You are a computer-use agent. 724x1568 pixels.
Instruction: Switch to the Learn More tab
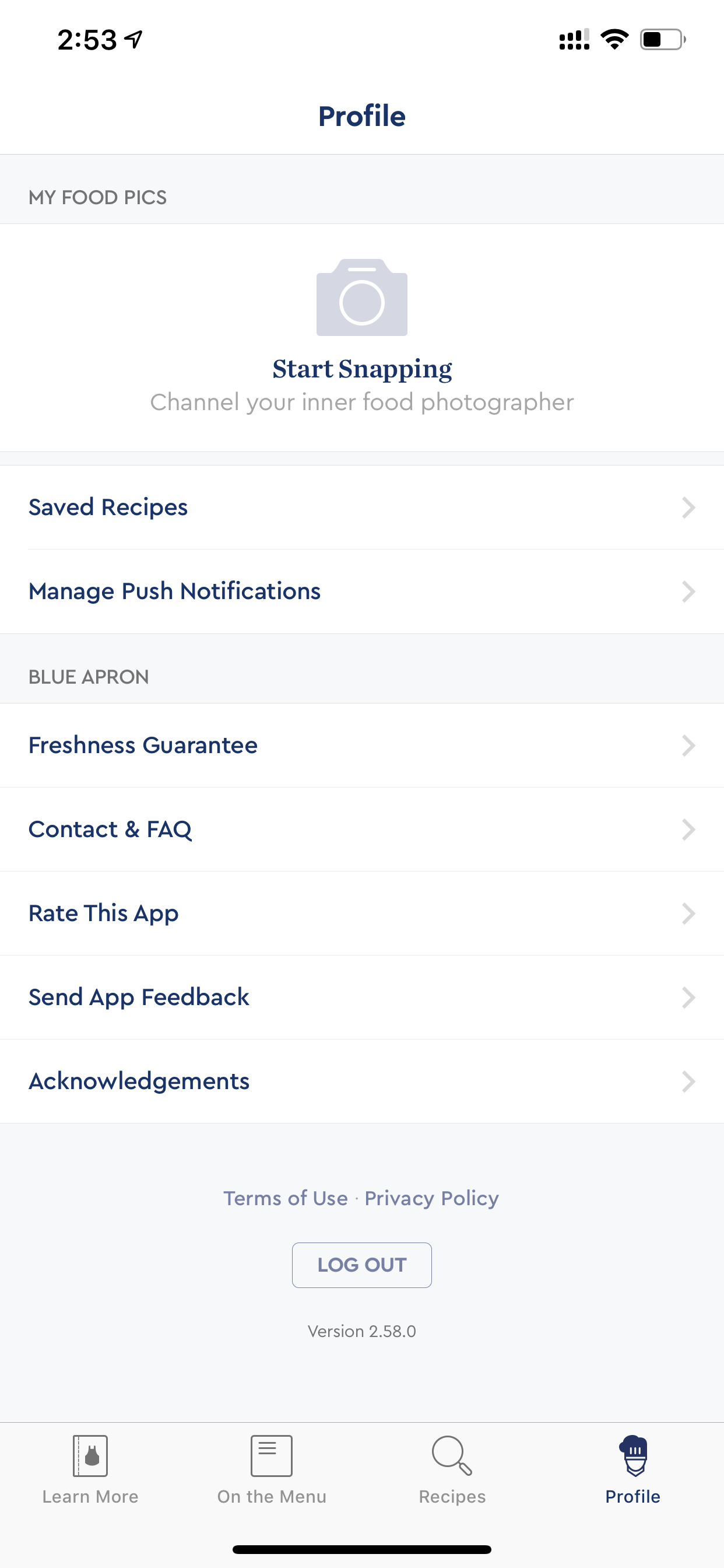(x=90, y=1469)
